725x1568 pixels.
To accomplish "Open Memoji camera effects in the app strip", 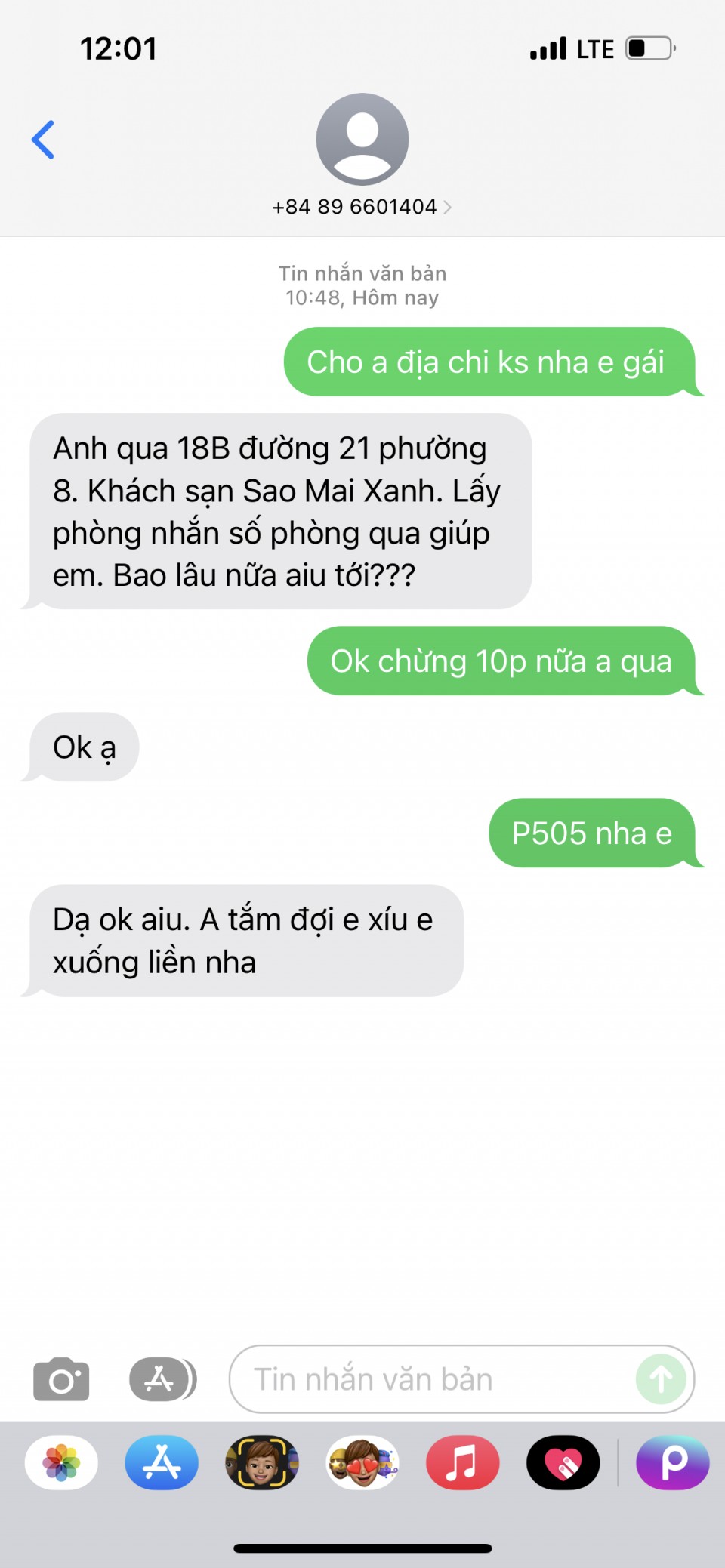I will [262, 1463].
